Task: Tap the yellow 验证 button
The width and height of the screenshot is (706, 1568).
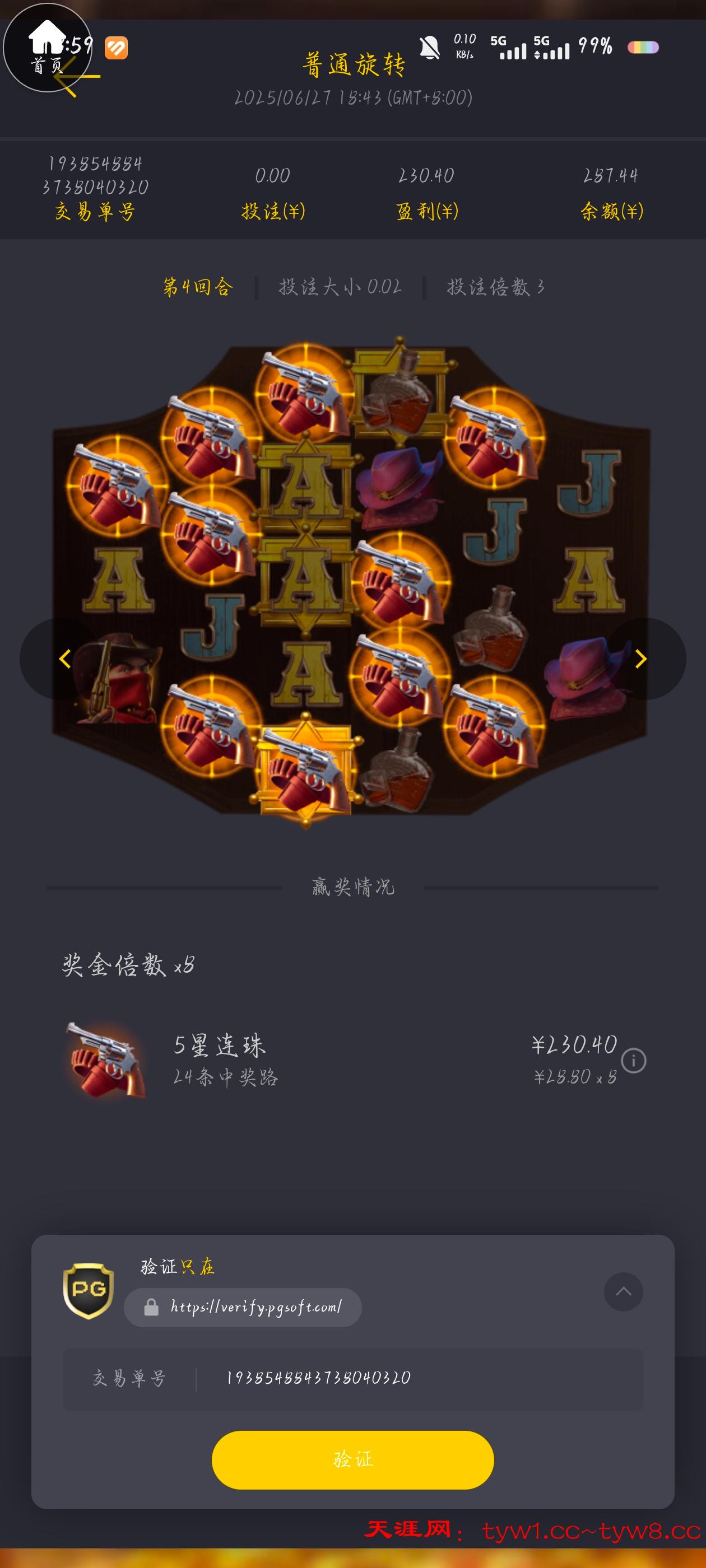Action: (352, 1460)
